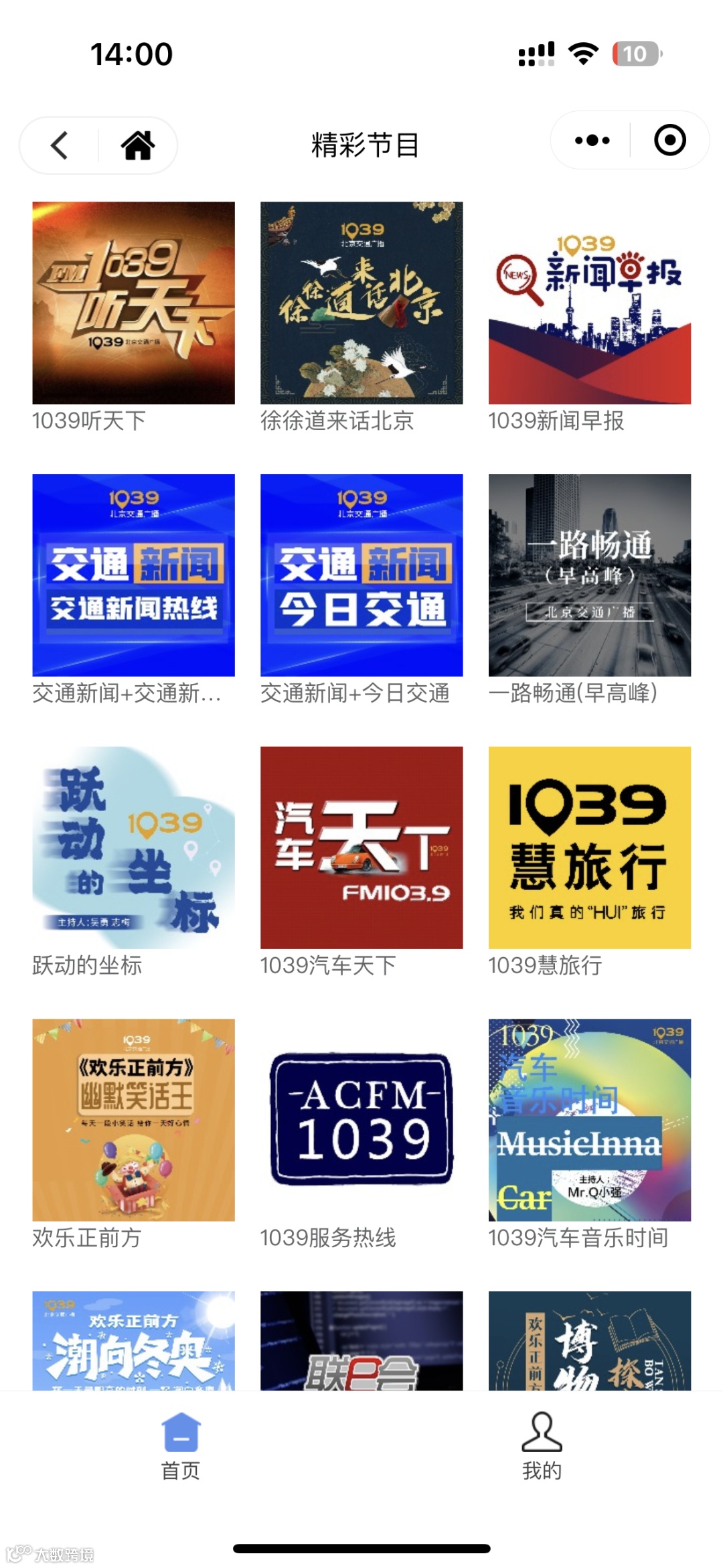Open the 1039慧旅行 program
Screen dimensions: 723x1568
tap(590, 847)
